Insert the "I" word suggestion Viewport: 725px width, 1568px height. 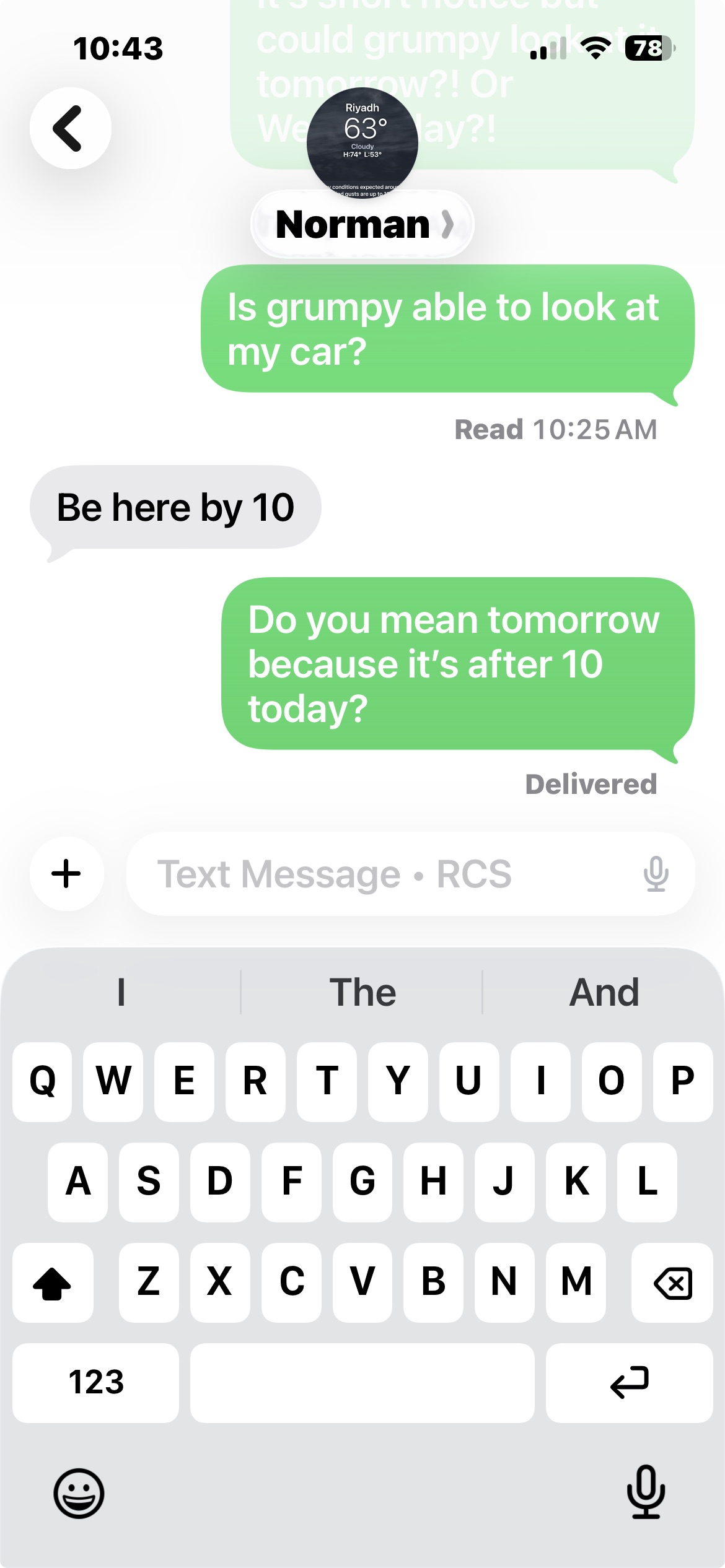coord(121,993)
